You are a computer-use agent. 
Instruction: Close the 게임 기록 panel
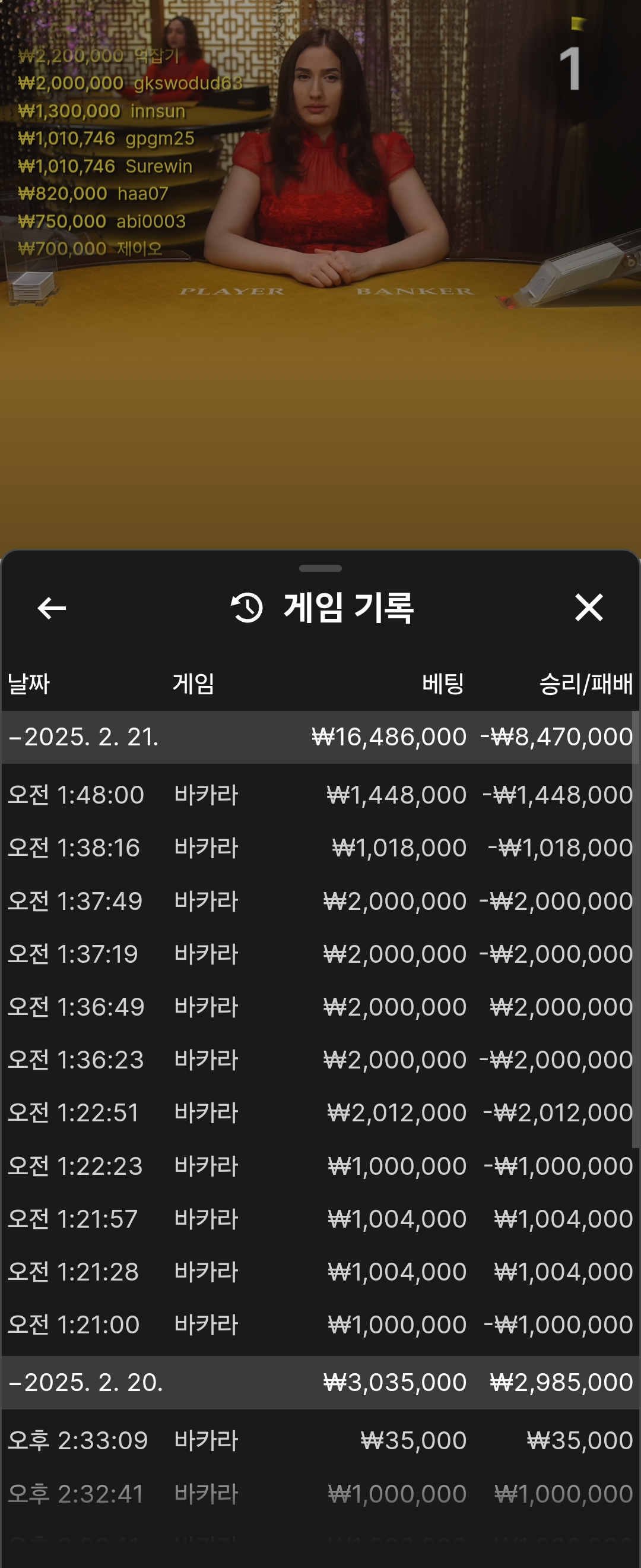pos(588,608)
